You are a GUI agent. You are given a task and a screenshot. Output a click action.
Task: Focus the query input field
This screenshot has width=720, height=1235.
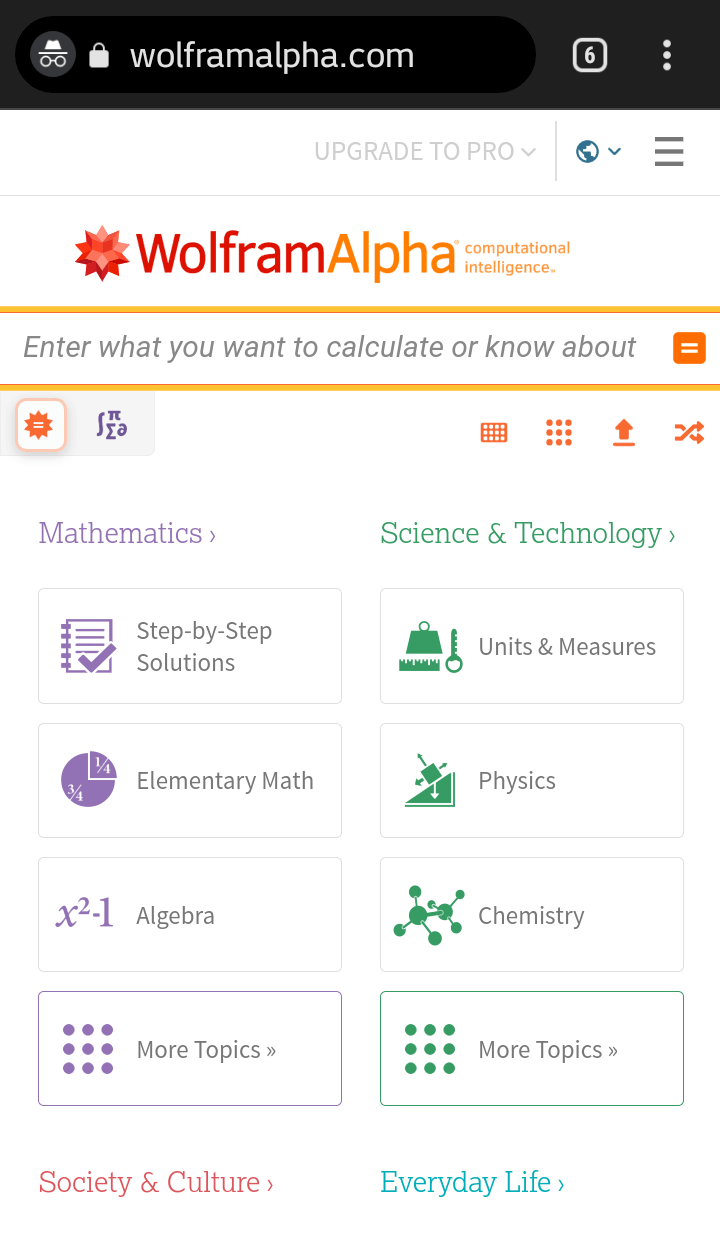coord(330,347)
